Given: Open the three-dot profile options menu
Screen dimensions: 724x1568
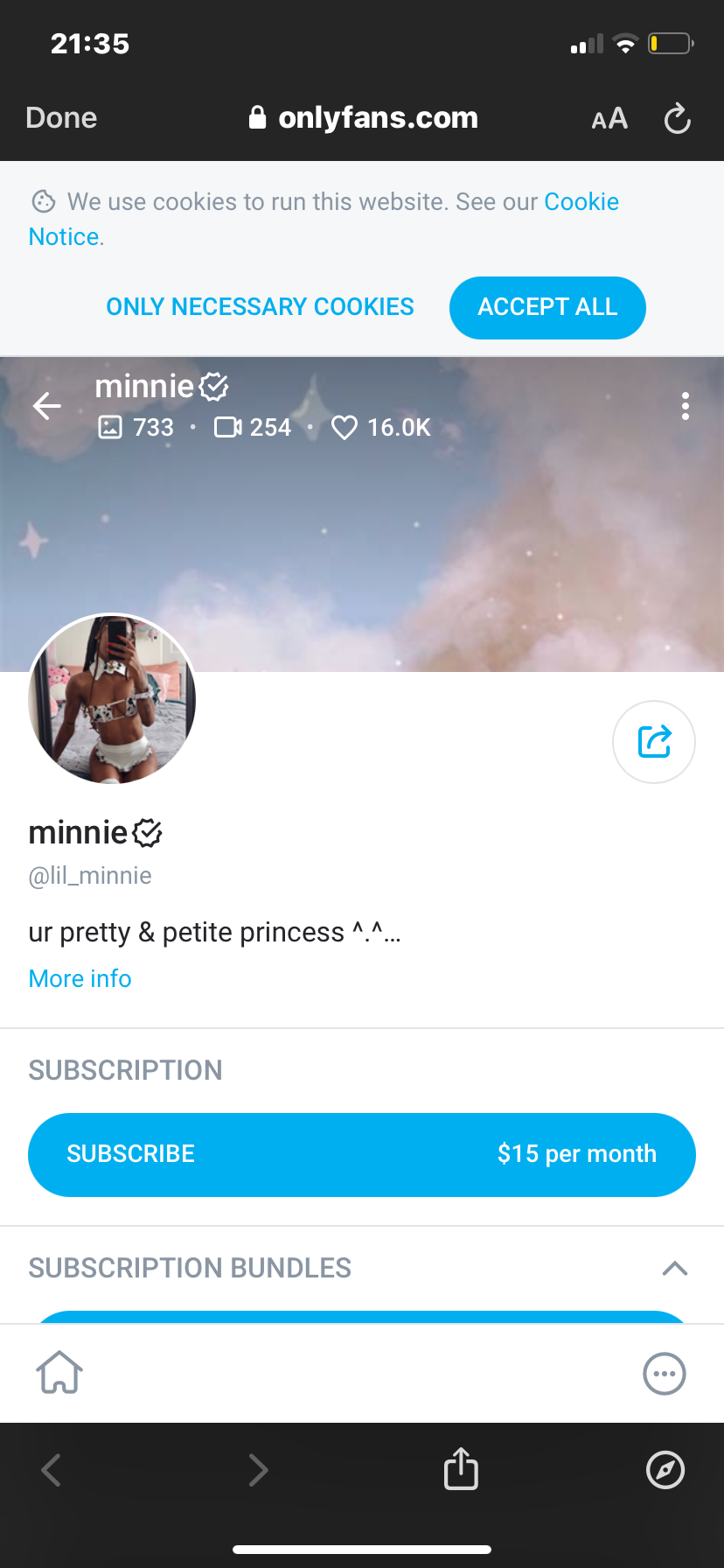Looking at the screenshot, I should point(686,406).
